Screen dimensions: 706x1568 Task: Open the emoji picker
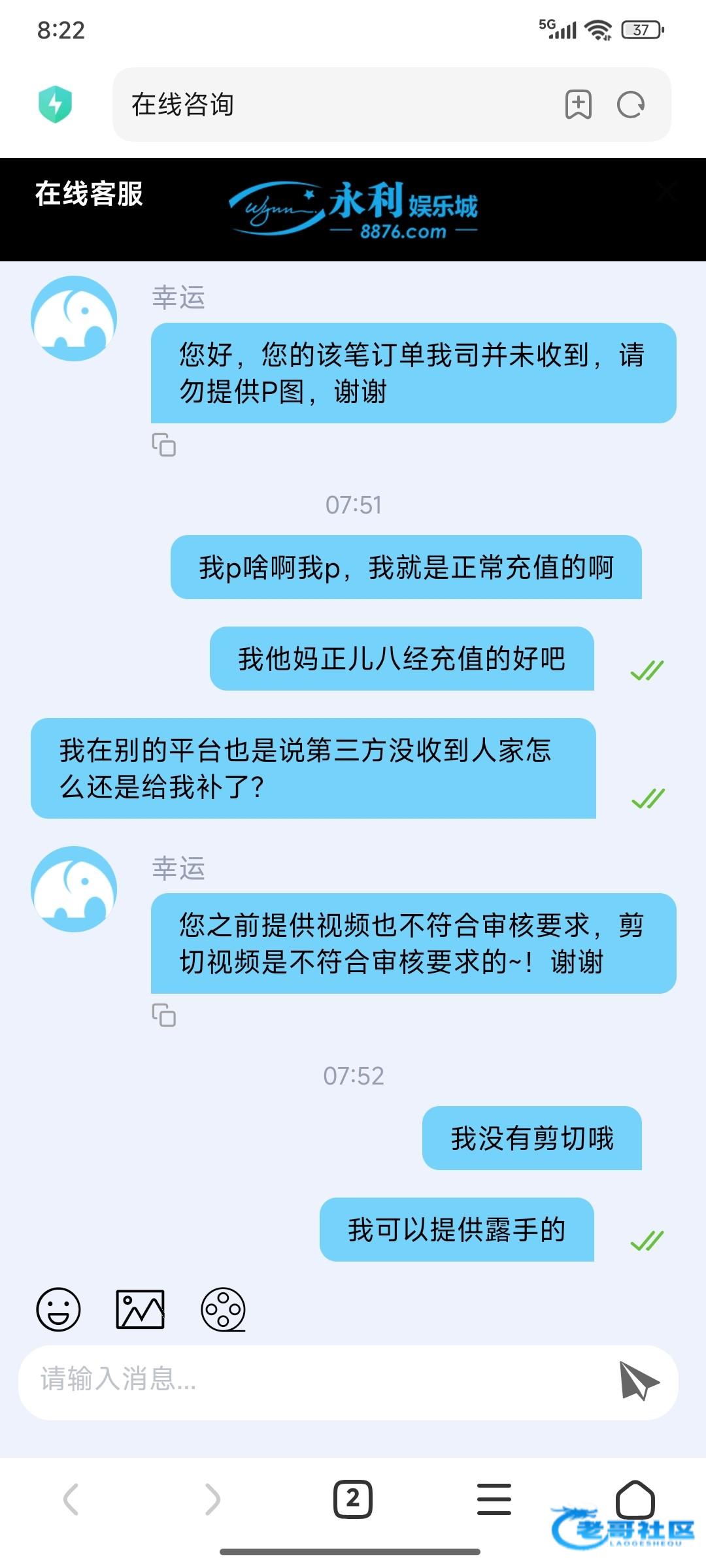(58, 1309)
